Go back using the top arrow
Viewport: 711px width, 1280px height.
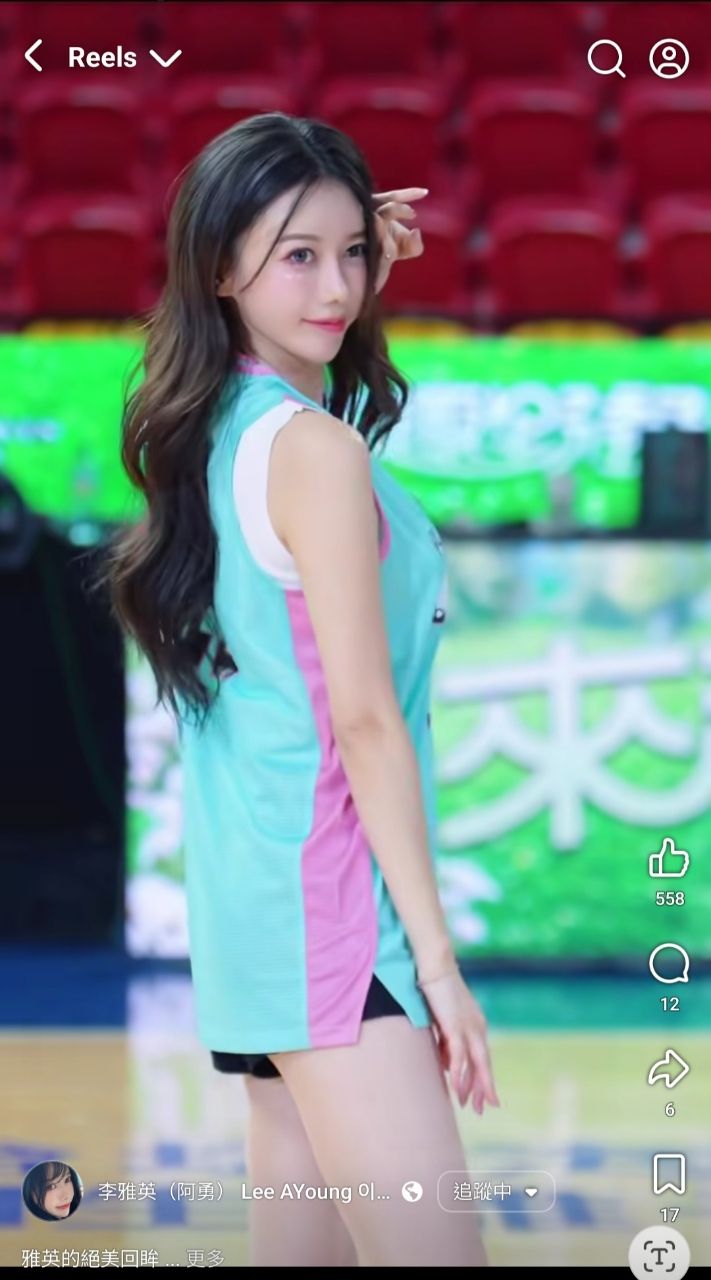pyautogui.click(x=34, y=57)
